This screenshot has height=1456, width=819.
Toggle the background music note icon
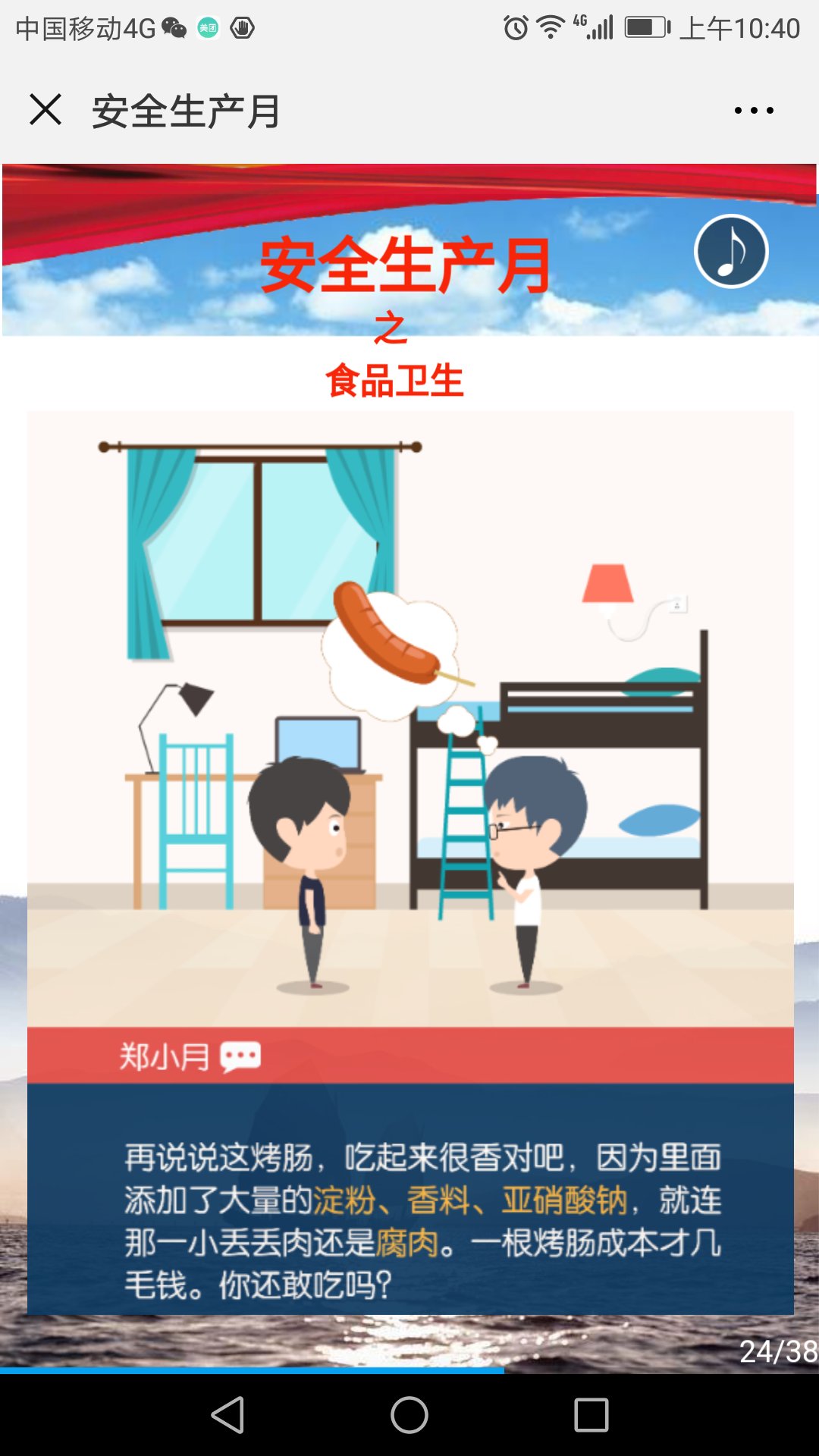[731, 251]
